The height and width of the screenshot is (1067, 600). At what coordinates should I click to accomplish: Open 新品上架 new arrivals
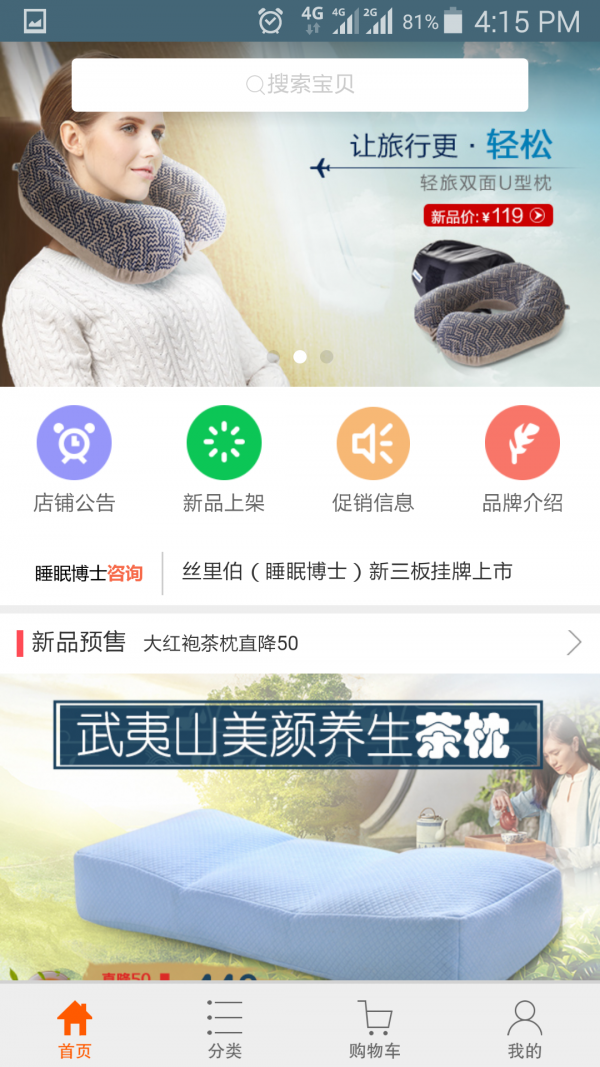[x=224, y=459]
